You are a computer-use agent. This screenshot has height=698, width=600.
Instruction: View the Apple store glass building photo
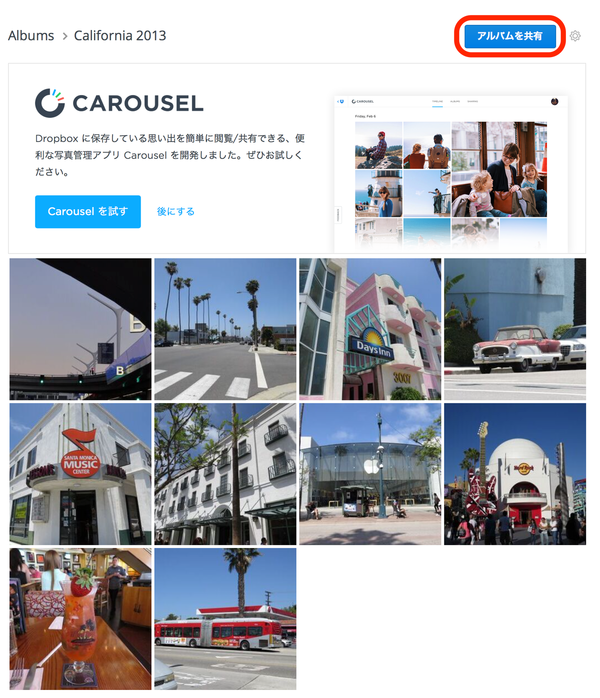(370, 474)
